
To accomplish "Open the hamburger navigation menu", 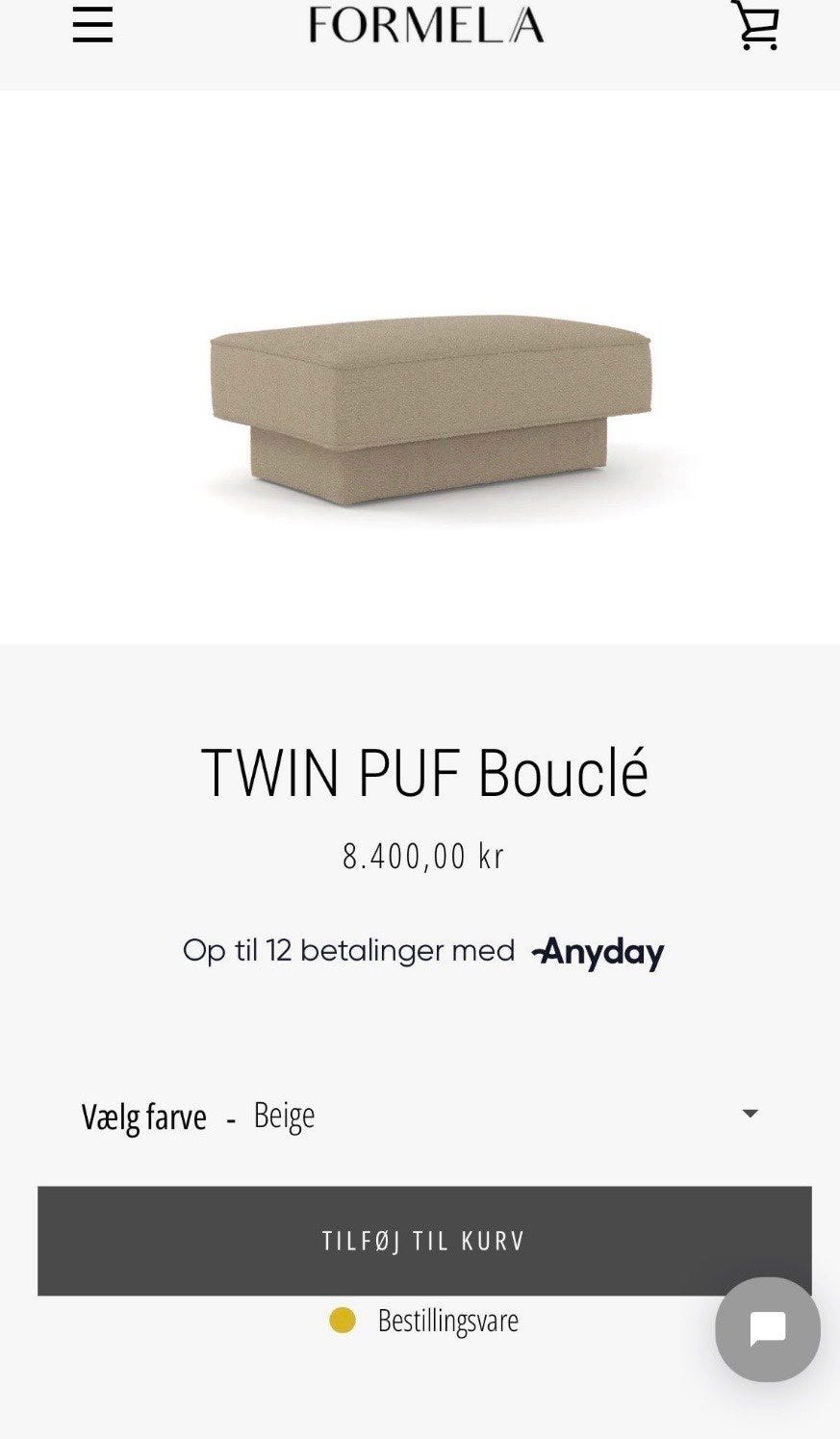I will tap(92, 26).
